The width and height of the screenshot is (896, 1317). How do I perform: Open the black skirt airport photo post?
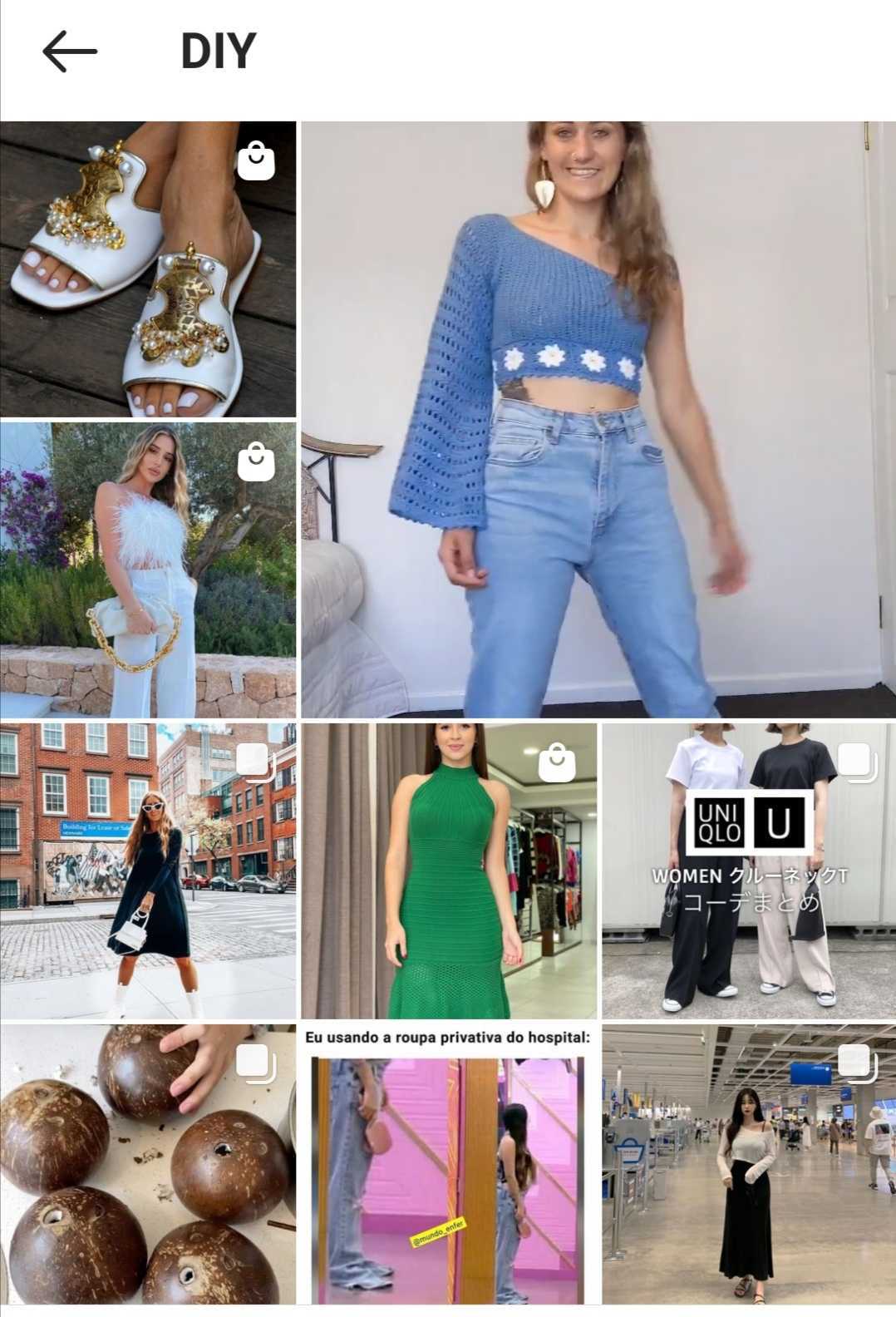click(749, 1168)
